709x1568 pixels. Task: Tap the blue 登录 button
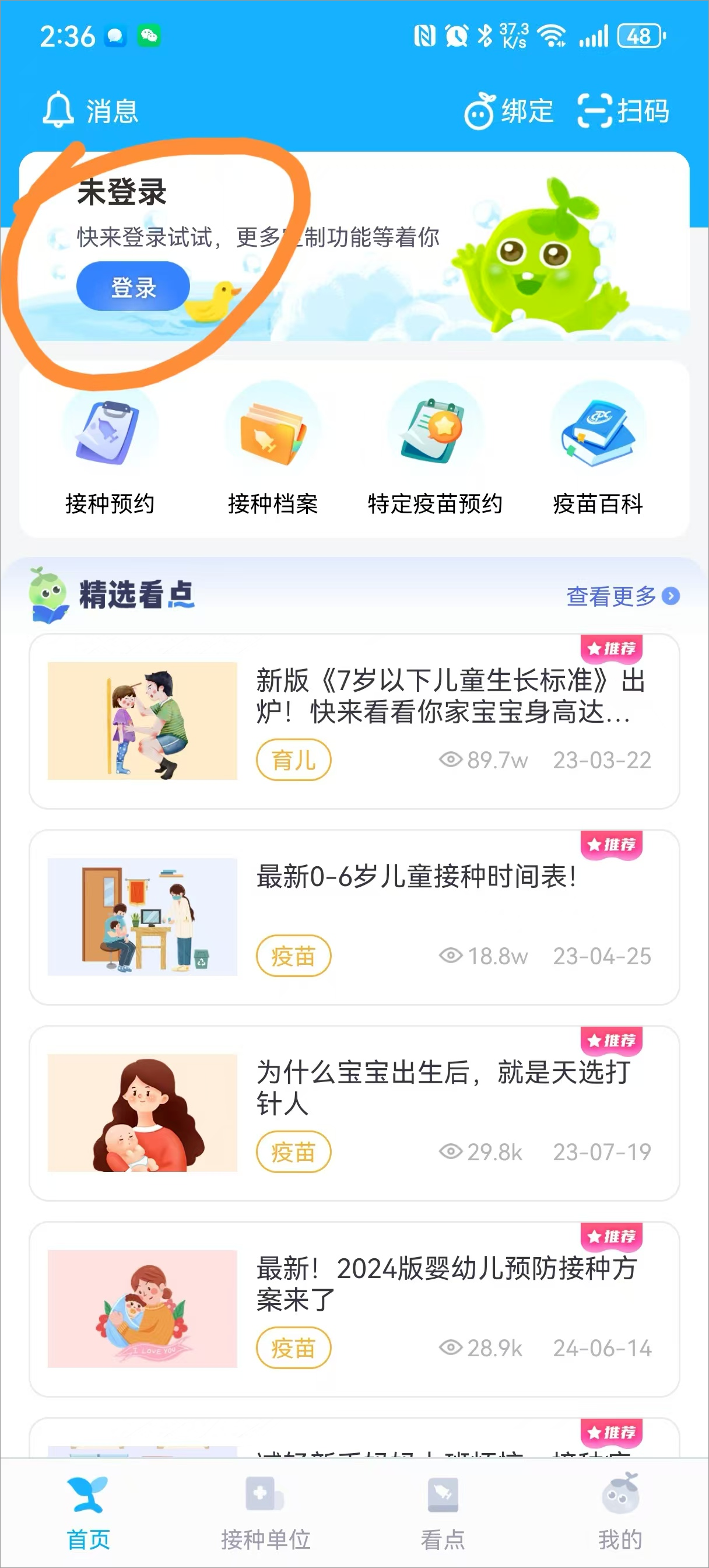(x=133, y=286)
